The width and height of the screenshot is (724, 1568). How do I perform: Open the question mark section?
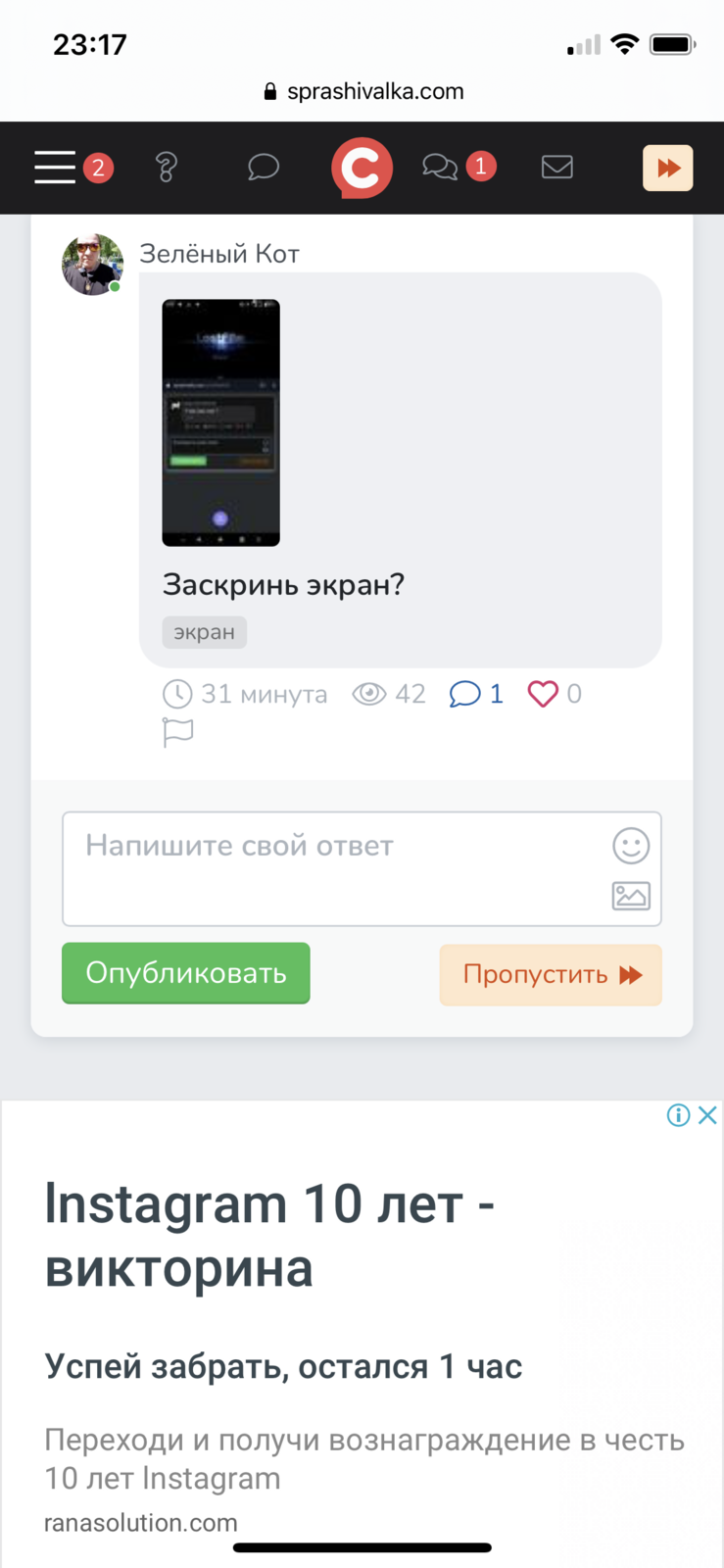tap(167, 168)
